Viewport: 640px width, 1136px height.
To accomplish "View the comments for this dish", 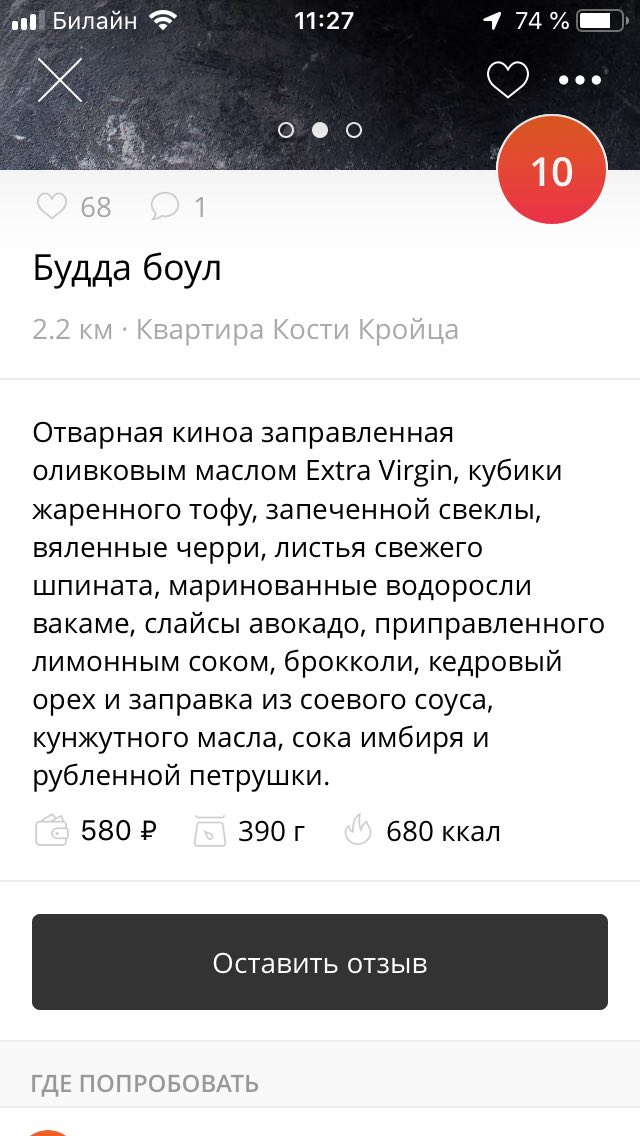I will (178, 207).
